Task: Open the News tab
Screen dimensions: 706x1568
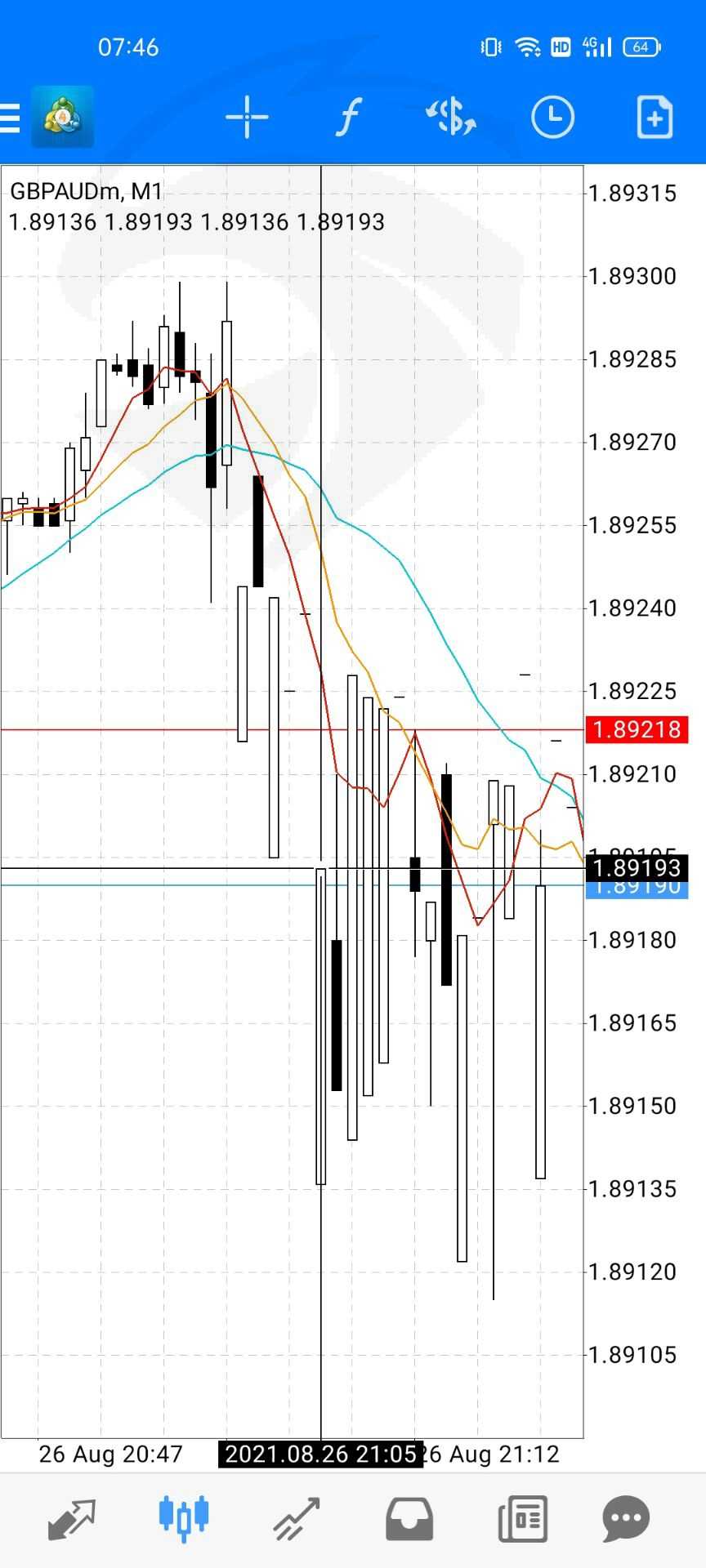Action: [522, 1519]
